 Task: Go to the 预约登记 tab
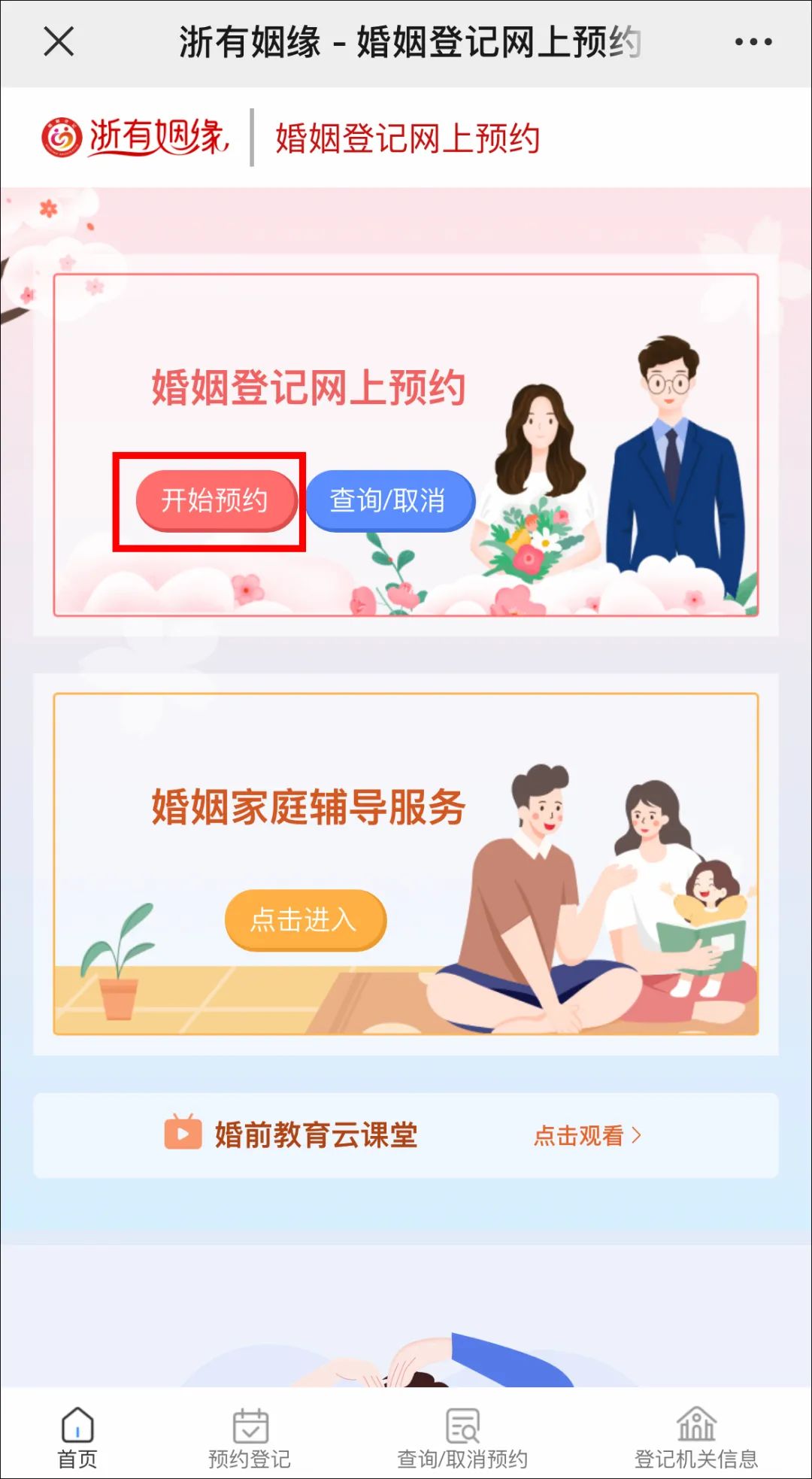coord(250,1438)
